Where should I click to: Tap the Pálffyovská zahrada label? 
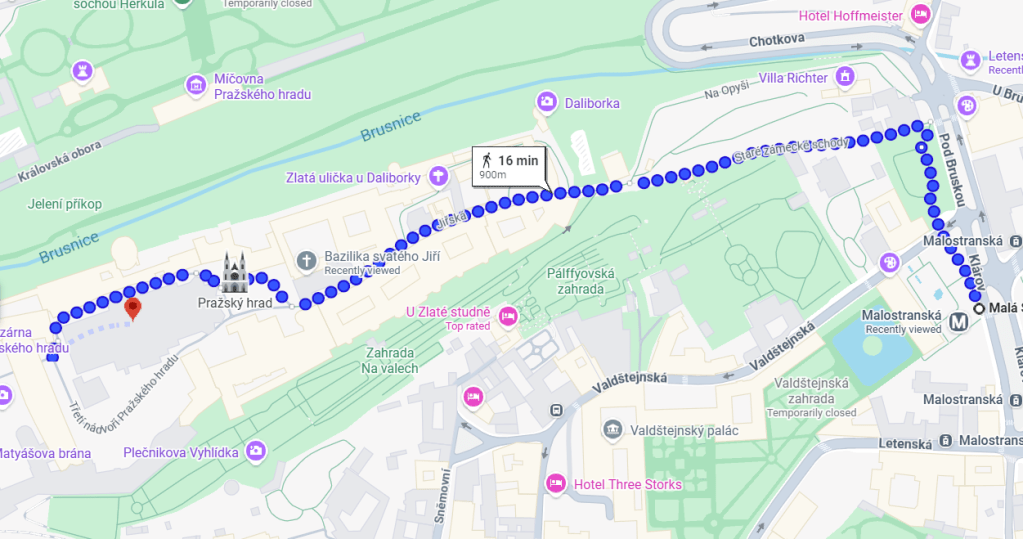[x=575, y=281]
